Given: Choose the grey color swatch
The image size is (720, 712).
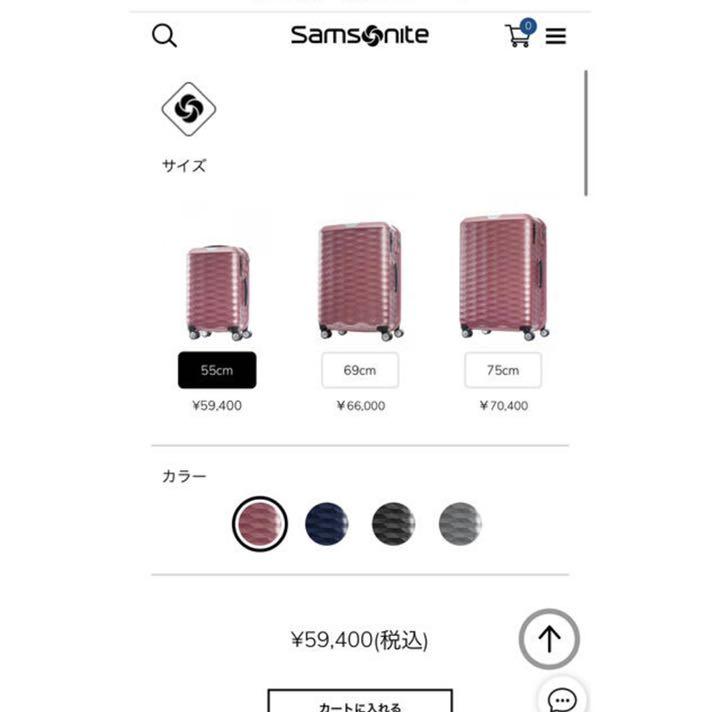Looking at the screenshot, I should 460,524.
